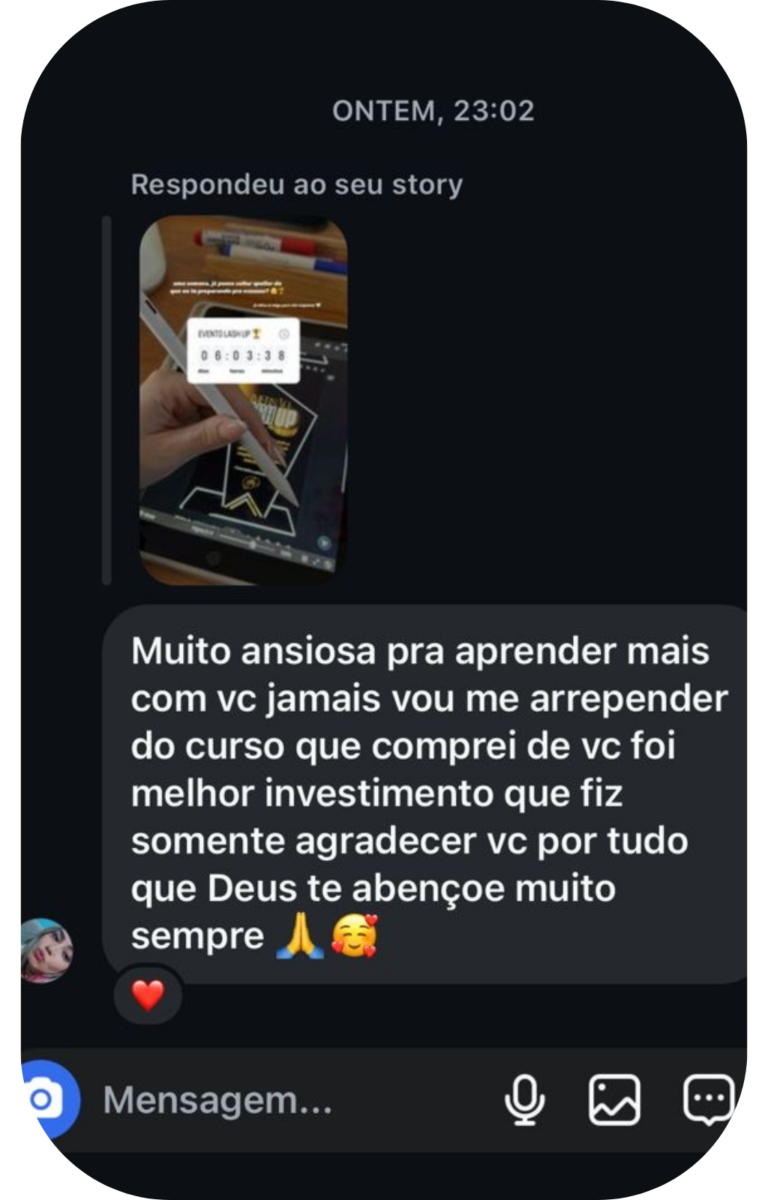768x1200 pixels.
Task: Open the stickers and GIF icon
Action: point(708,1100)
